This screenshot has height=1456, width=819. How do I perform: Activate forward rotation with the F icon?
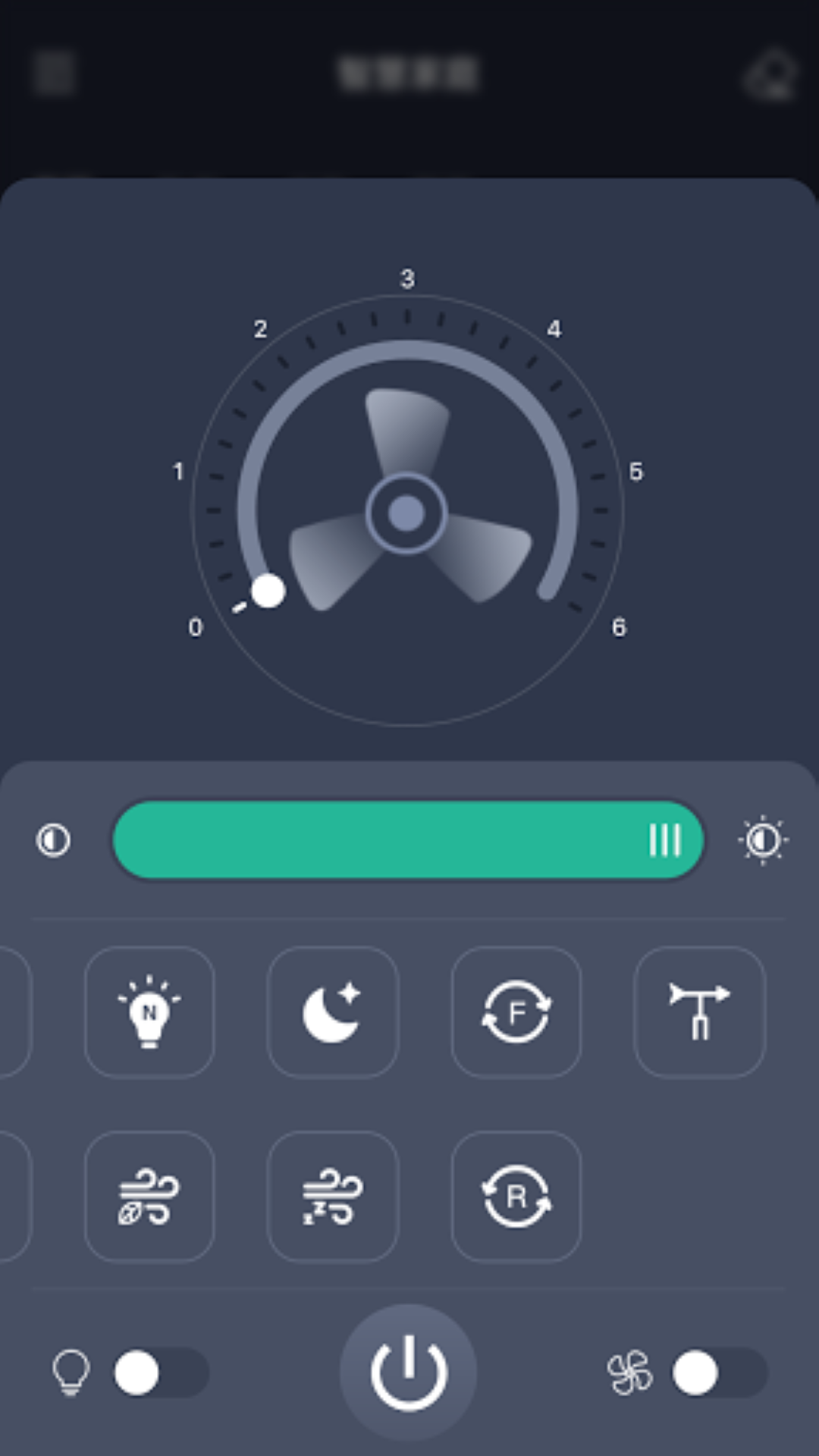[x=516, y=1014]
